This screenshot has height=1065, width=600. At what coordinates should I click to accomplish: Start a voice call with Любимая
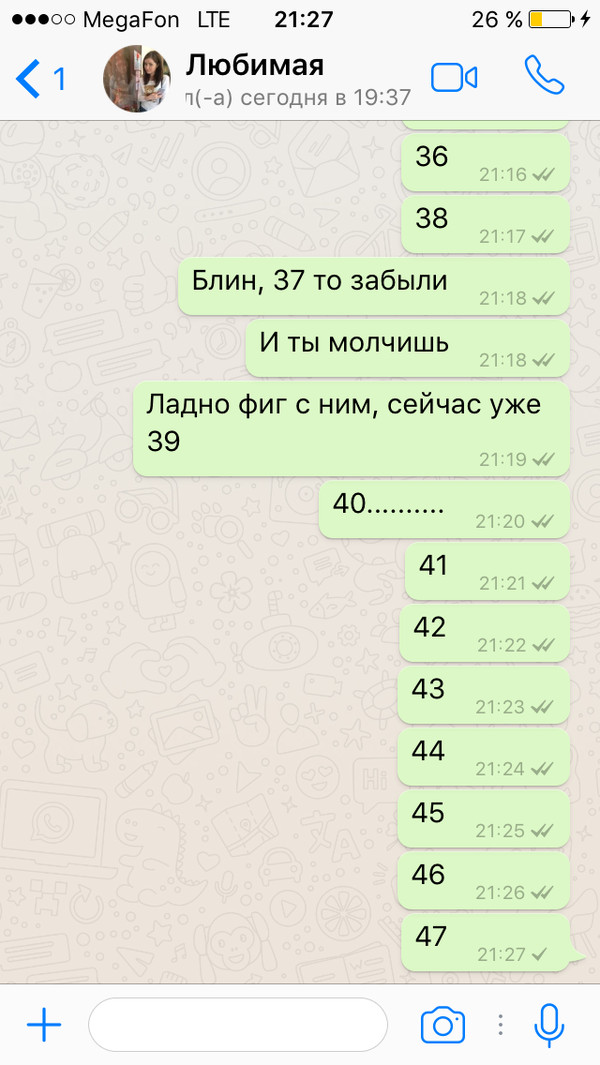pyautogui.click(x=544, y=76)
